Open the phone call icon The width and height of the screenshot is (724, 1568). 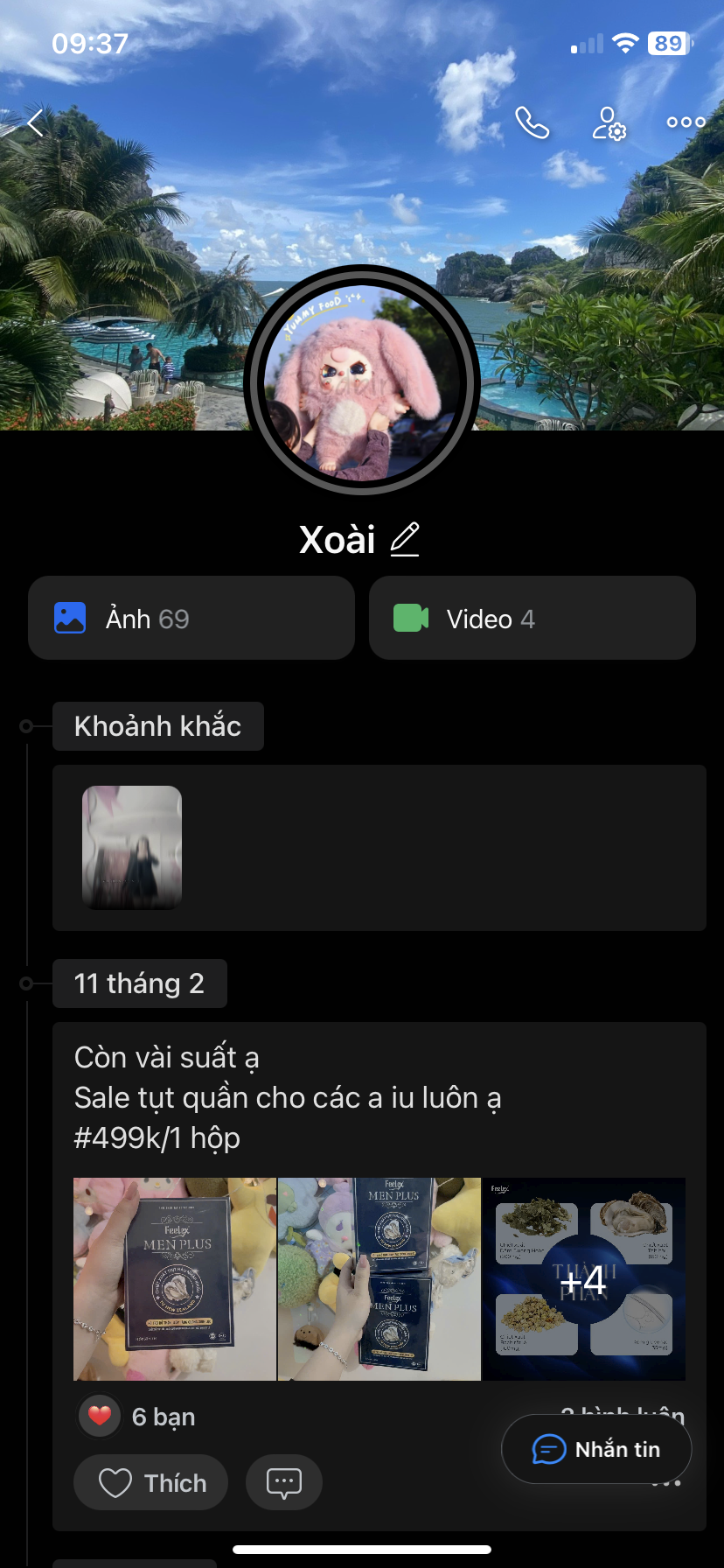tap(532, 122)
